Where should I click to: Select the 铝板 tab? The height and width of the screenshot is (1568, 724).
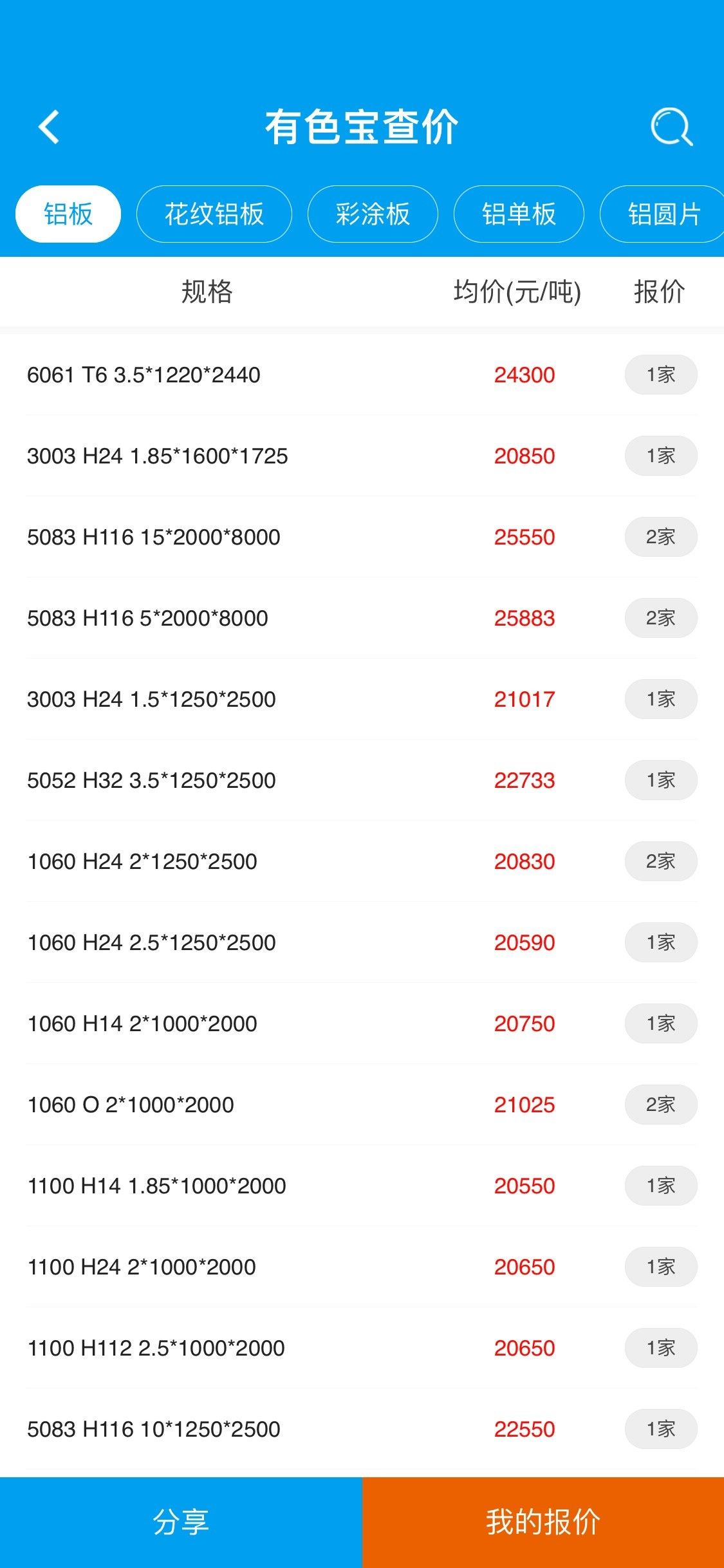68,214
